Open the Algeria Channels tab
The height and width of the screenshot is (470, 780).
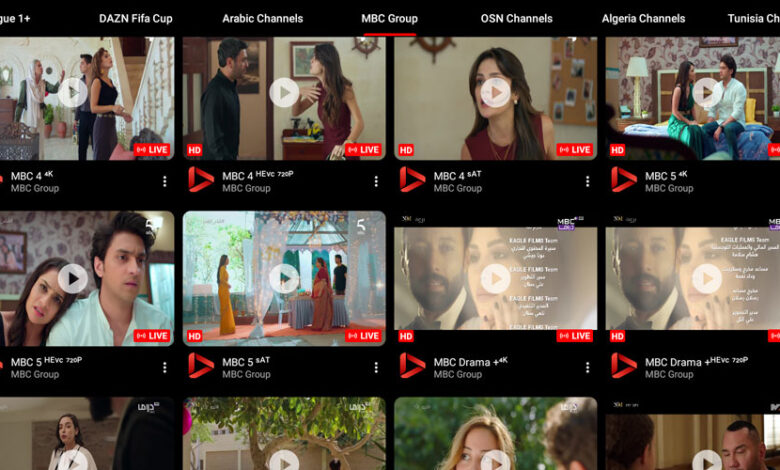click(x=643, y=18)
